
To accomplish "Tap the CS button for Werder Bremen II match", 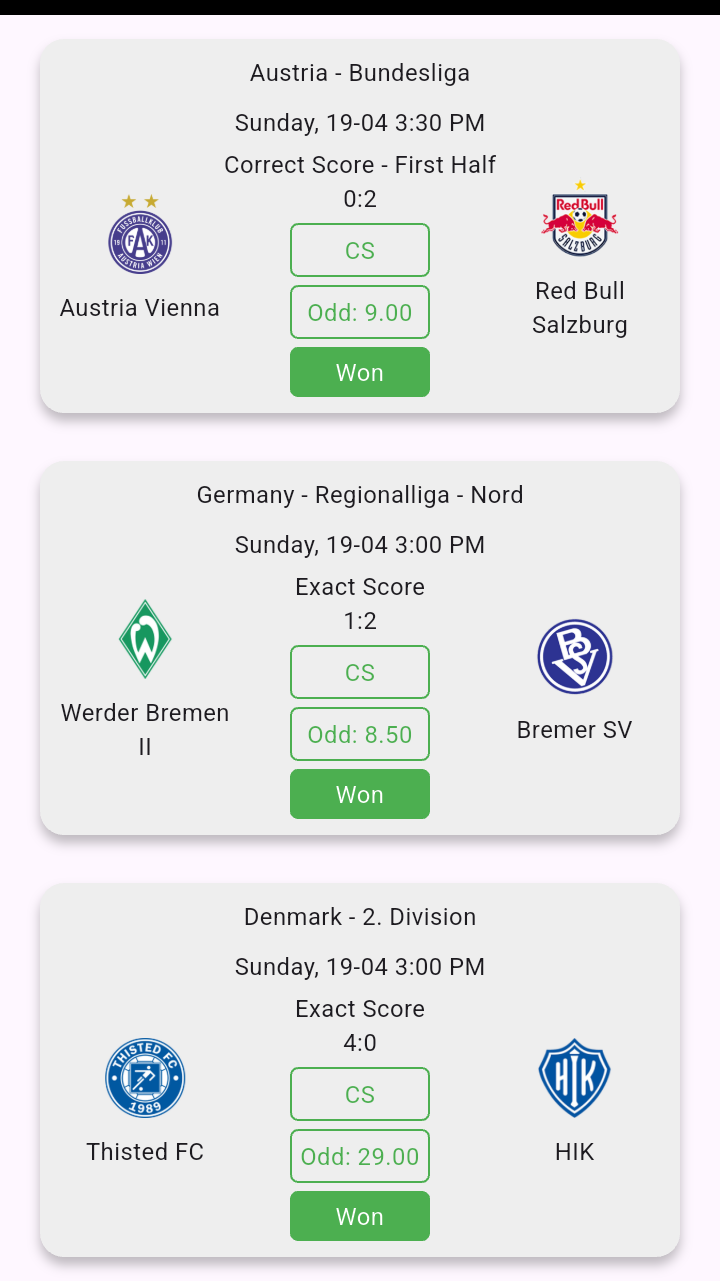I will click(x=360, y=672).
